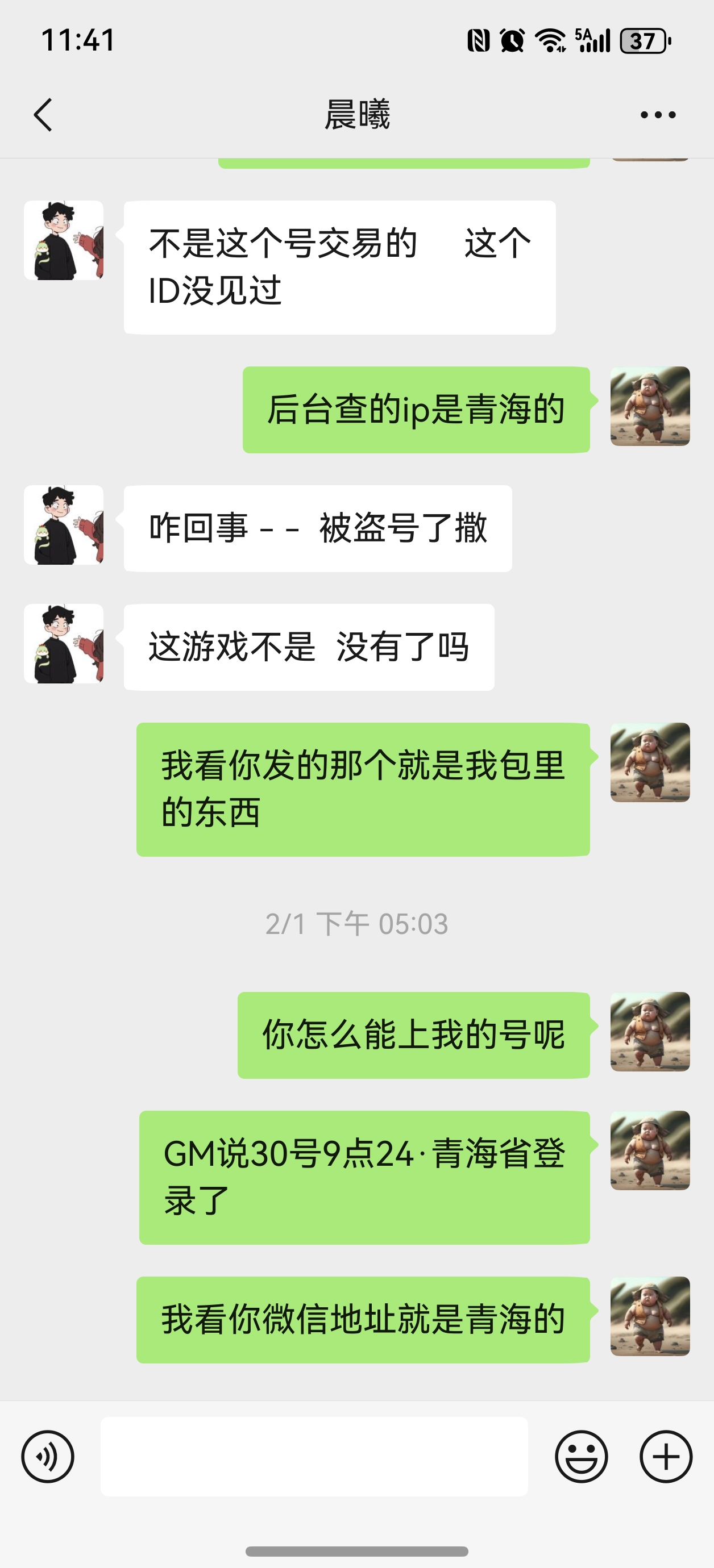Go back from the 晨曦 chat
The width and height of the screenshot is (714, 1568).
pos(43,114)
